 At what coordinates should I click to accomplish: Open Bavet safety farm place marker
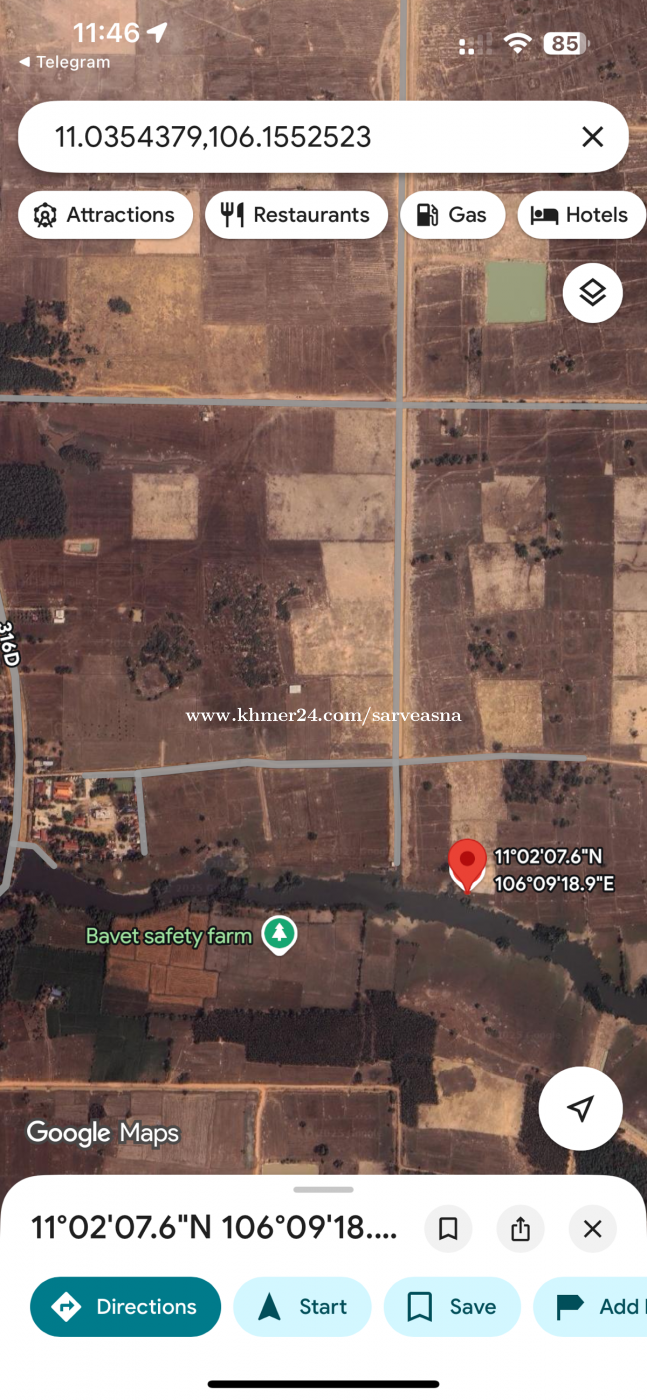[280, 935]
